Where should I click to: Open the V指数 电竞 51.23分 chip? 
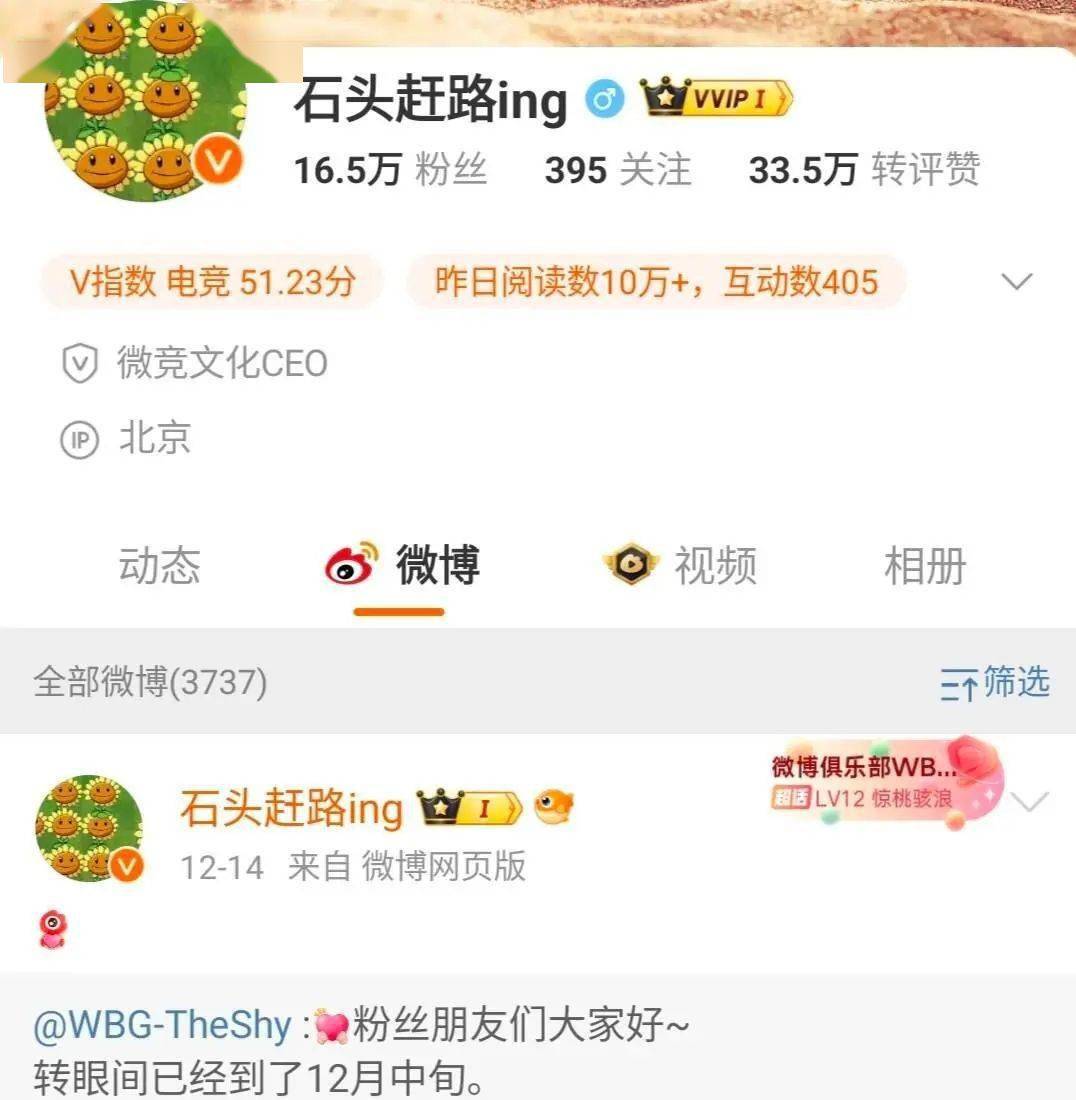pos(212,282)
